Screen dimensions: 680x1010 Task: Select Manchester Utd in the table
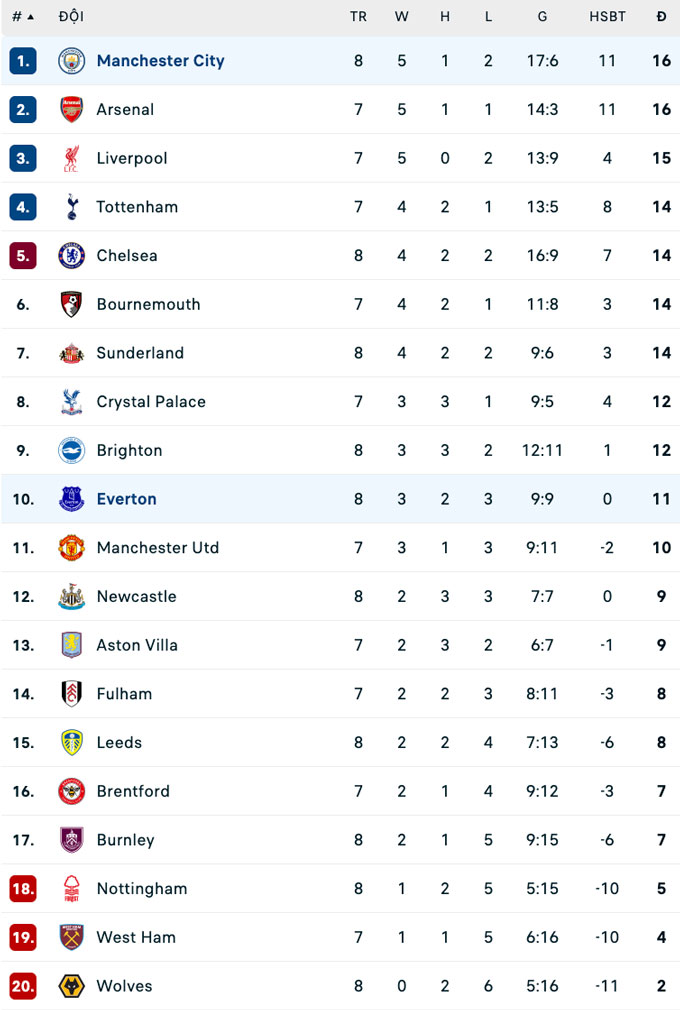click(157, 548)
